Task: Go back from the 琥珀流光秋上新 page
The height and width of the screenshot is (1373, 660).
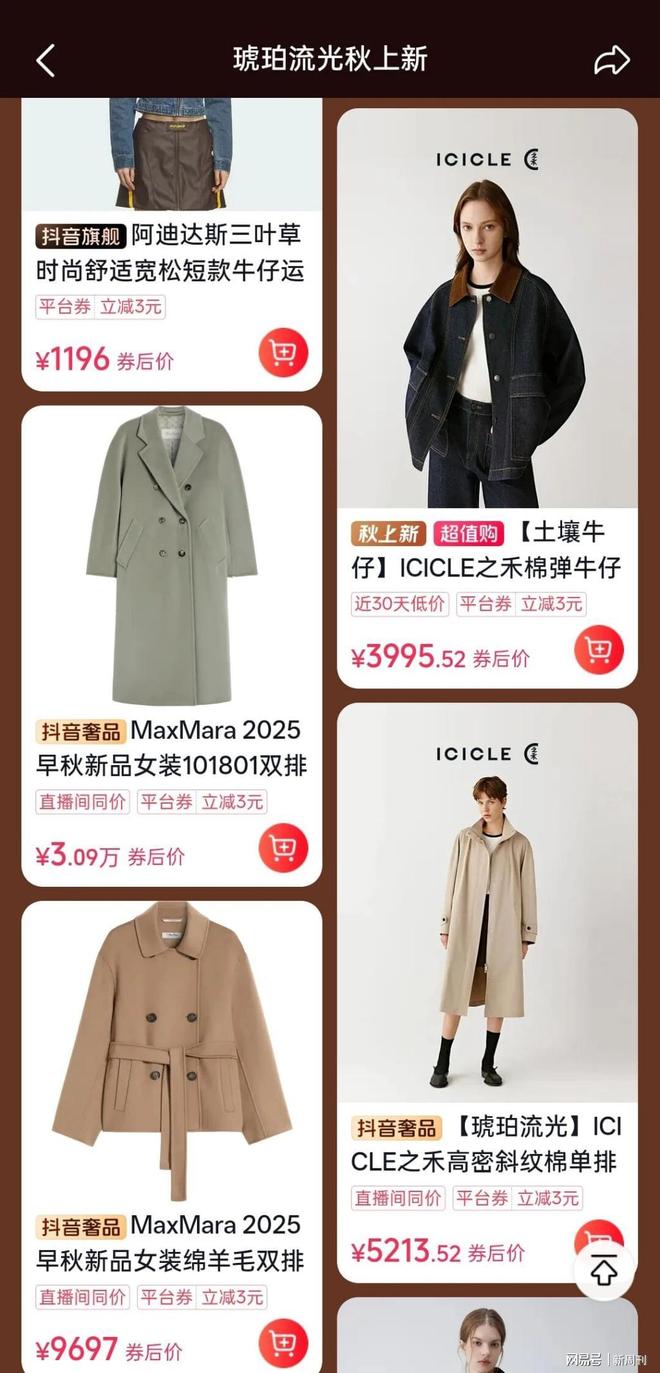Action: click(45, 60)
